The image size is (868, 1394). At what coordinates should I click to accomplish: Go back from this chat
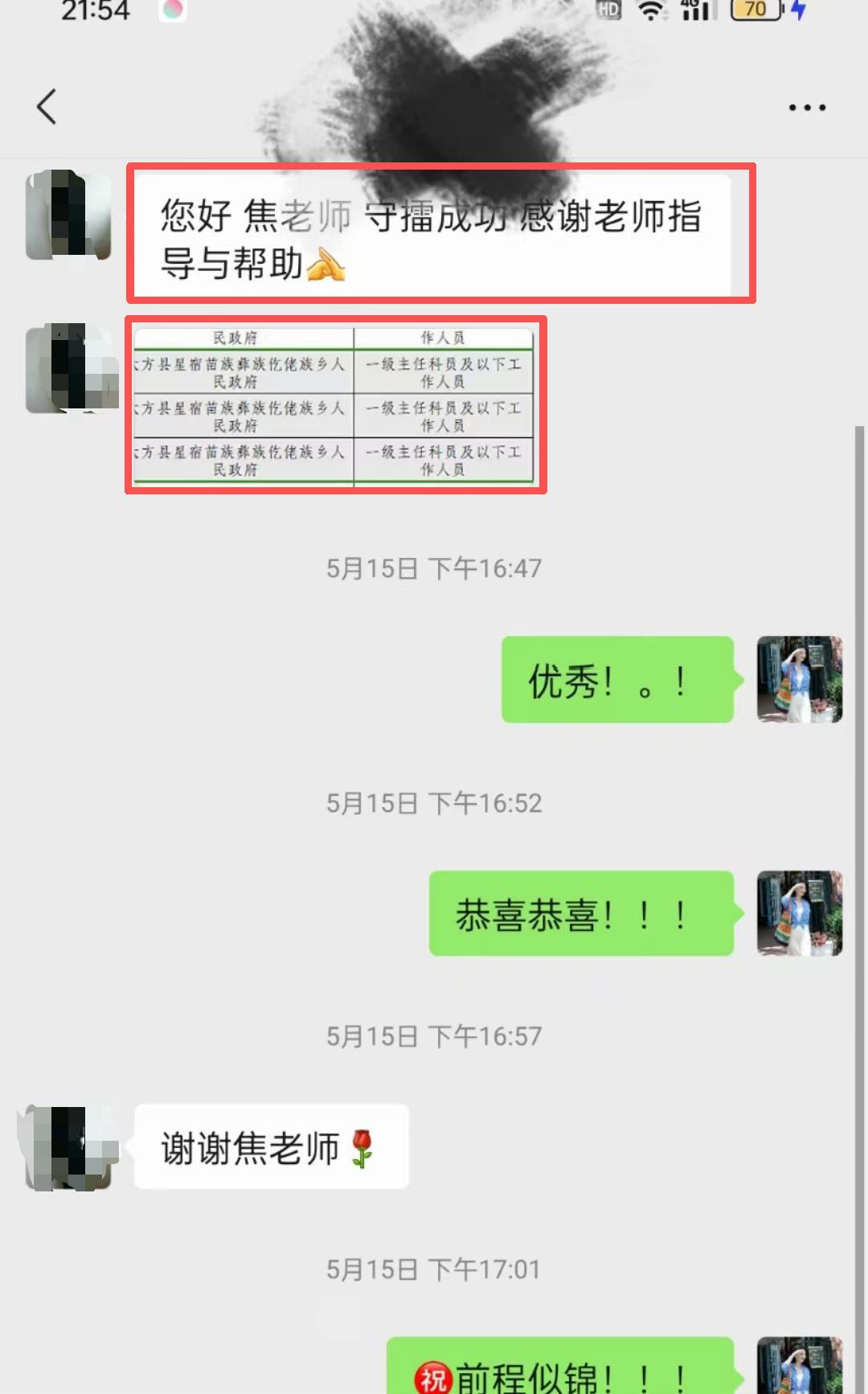point(47,107)
